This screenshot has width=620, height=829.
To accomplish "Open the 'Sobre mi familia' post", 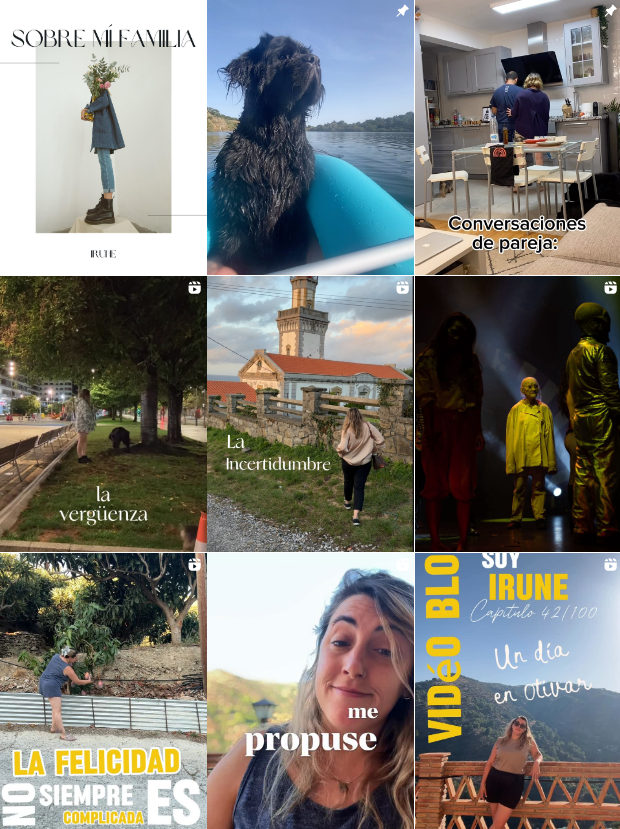I will [103, 137].
